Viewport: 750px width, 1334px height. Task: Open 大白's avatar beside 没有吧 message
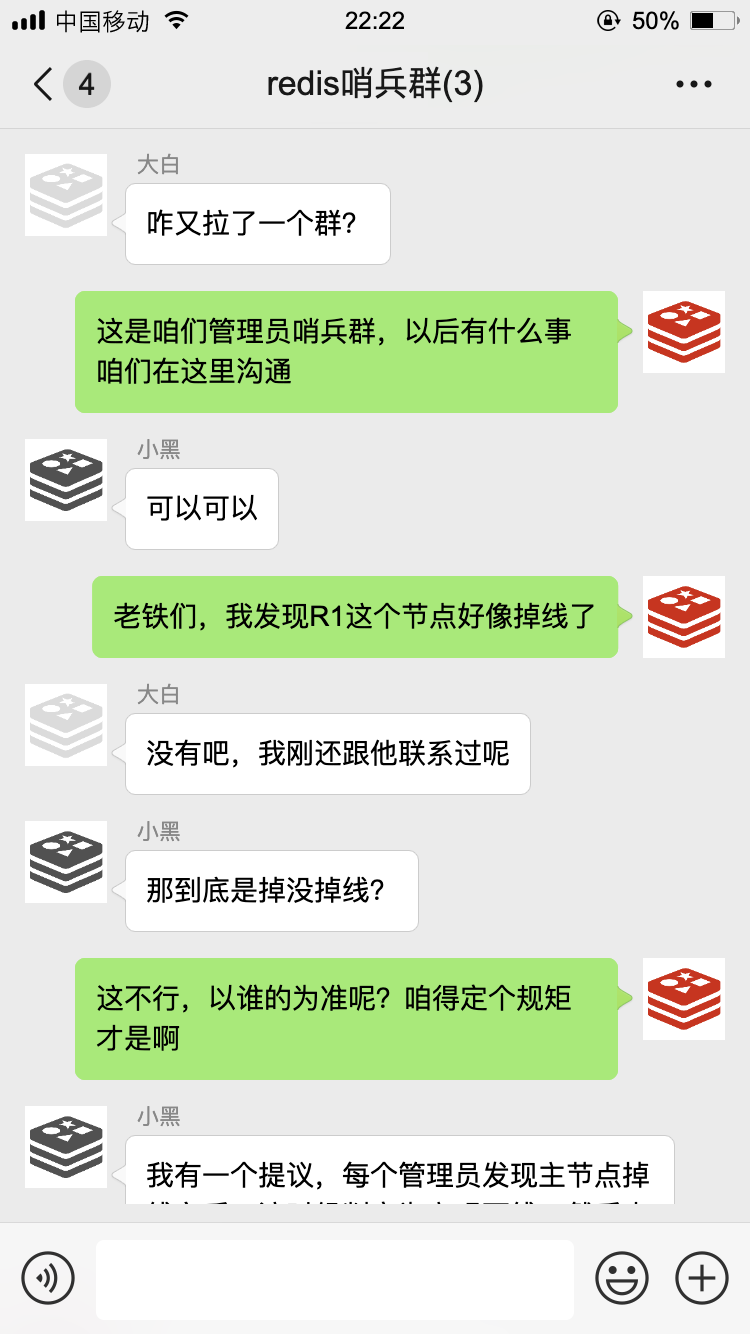pos(66,724)
